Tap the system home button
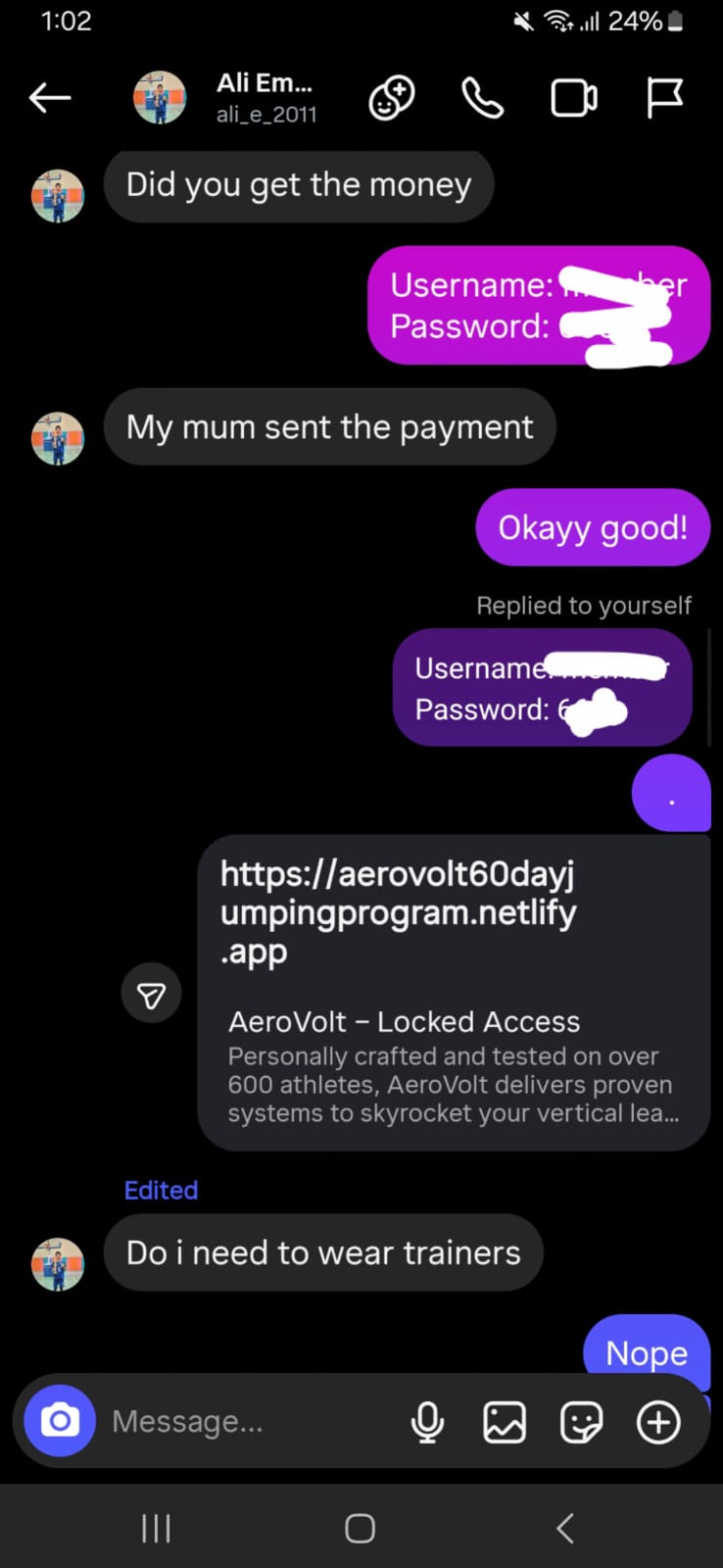Viewport: 723px width, 1568px height. (360, 1528)
